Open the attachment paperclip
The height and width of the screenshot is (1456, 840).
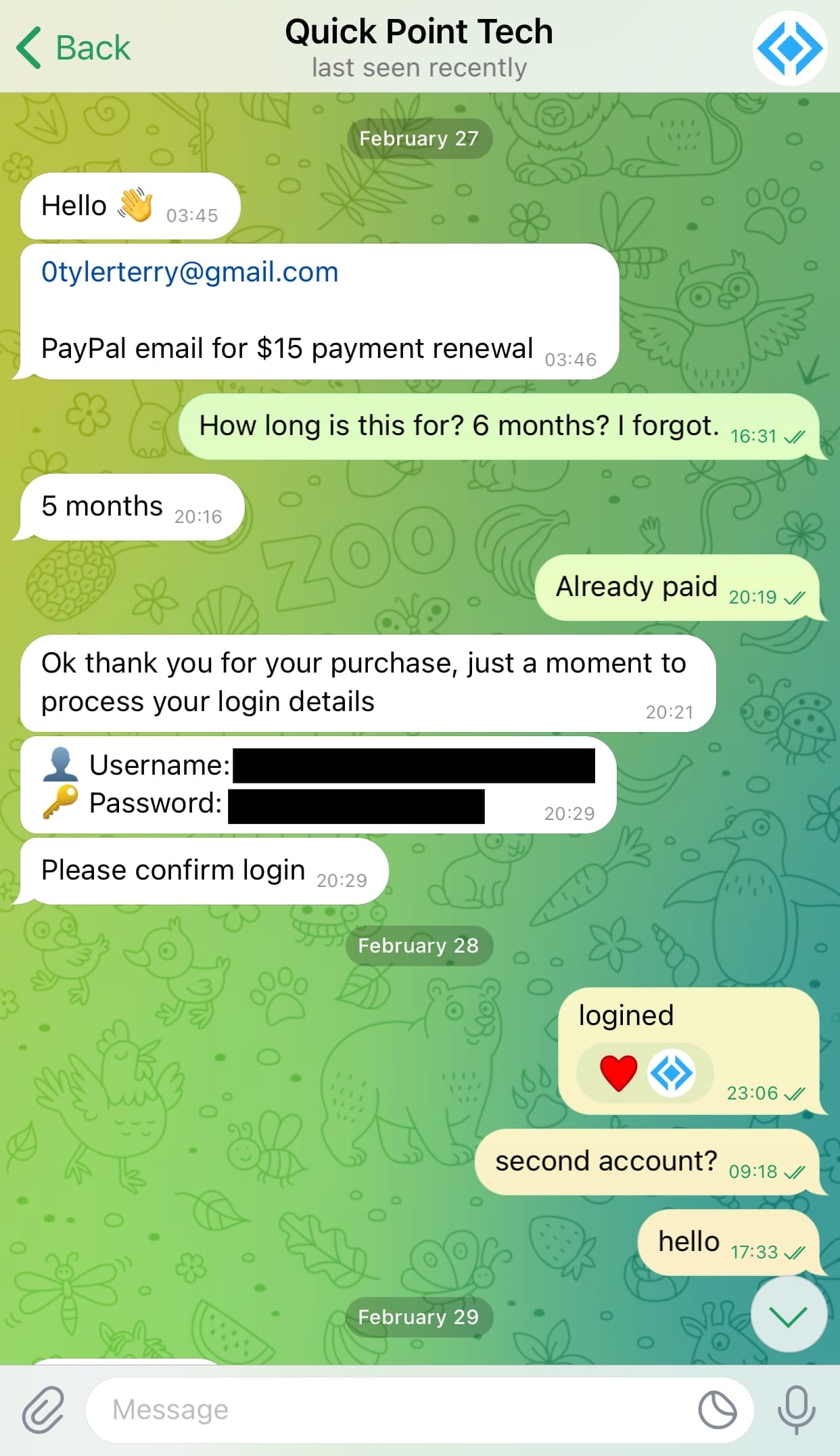click(43, 1410)
